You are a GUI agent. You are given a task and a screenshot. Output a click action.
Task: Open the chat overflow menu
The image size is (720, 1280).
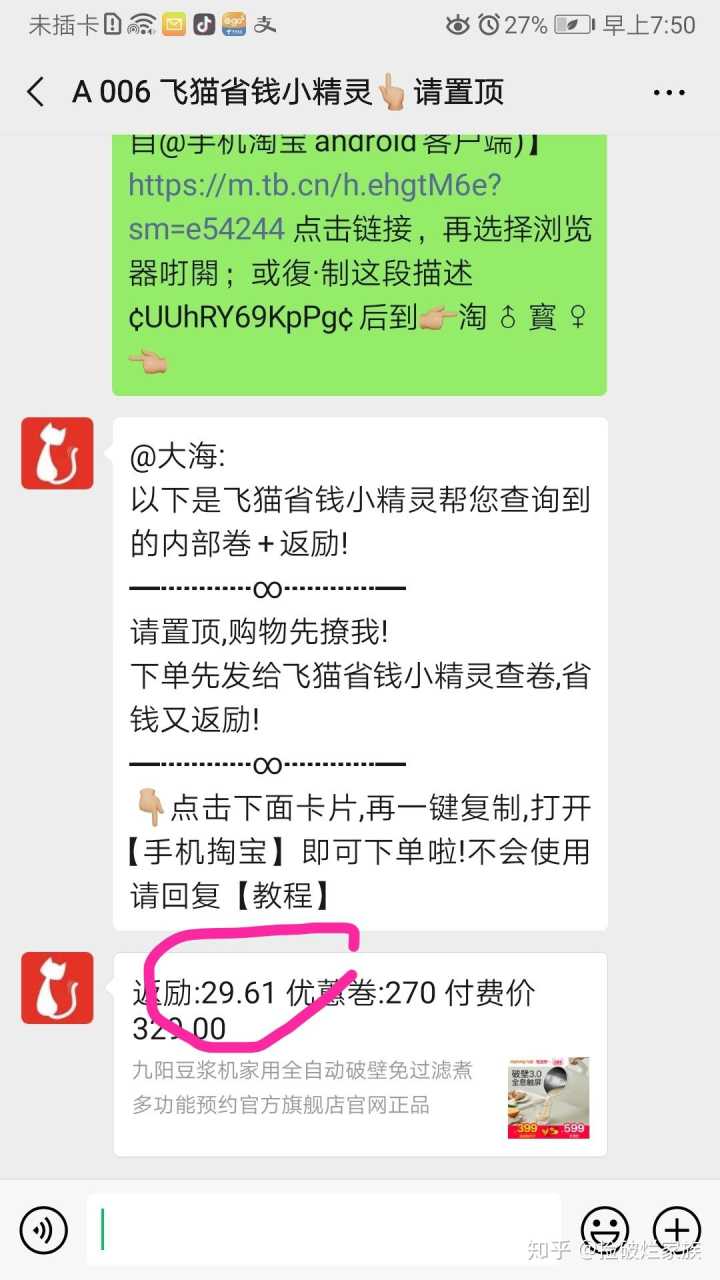[x=669, y=93]
